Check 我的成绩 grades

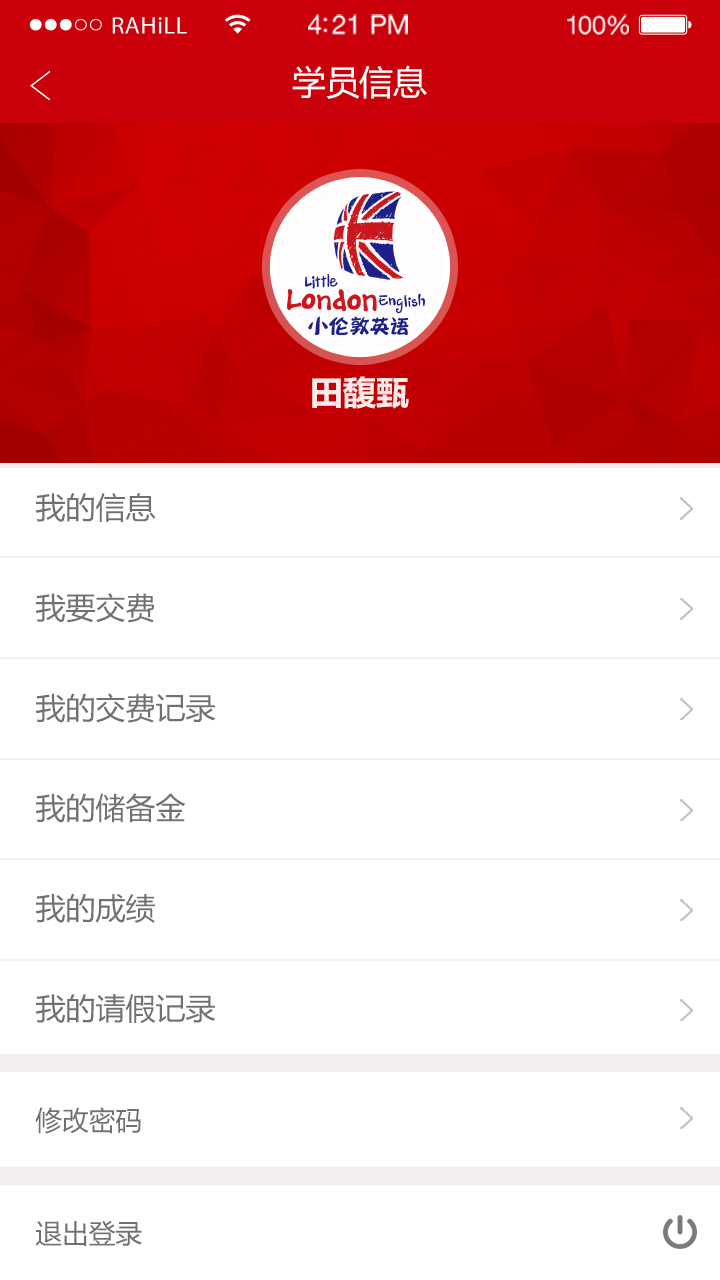(360, 909)
